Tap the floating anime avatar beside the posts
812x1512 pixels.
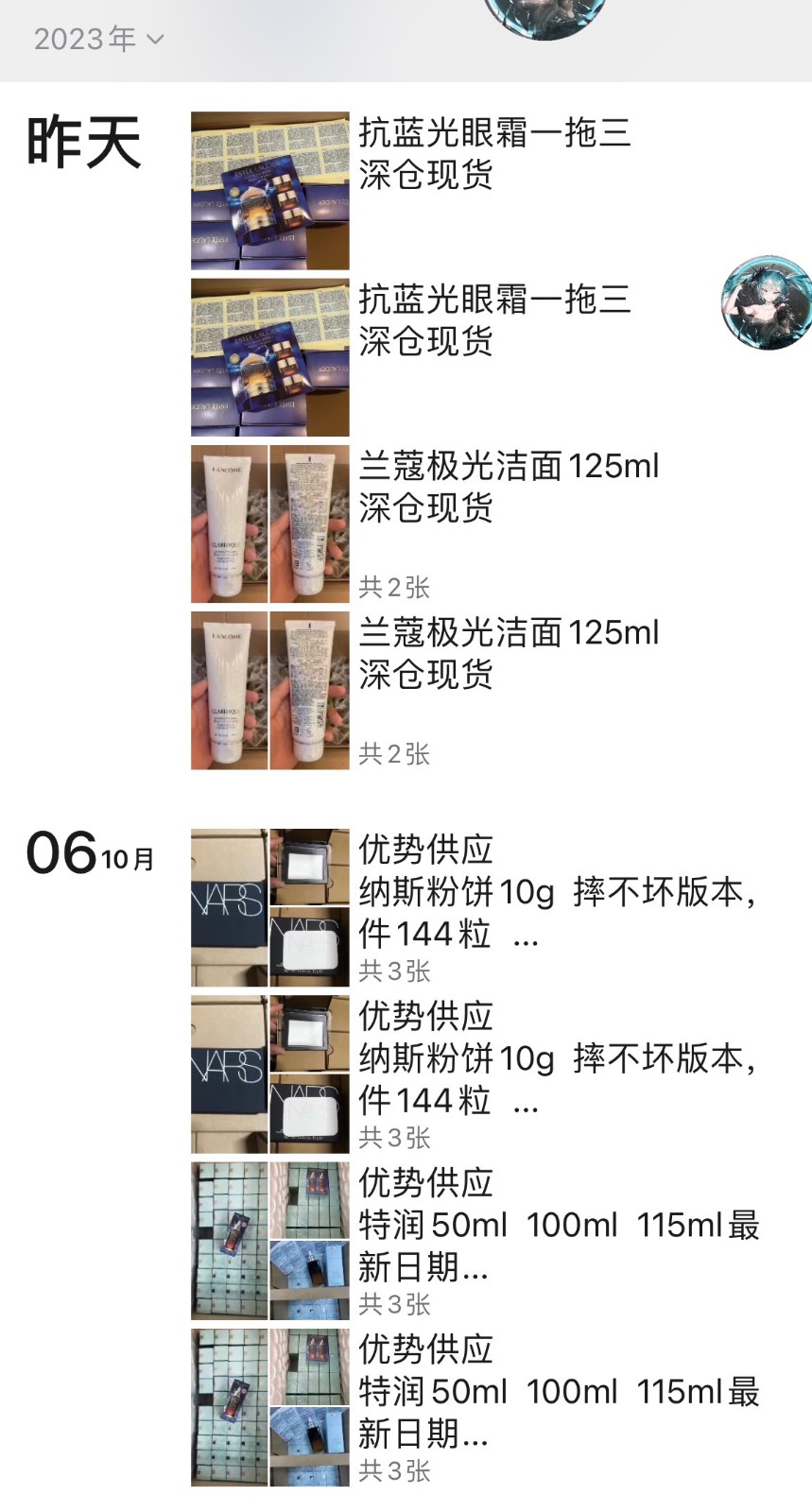[767, 302]
